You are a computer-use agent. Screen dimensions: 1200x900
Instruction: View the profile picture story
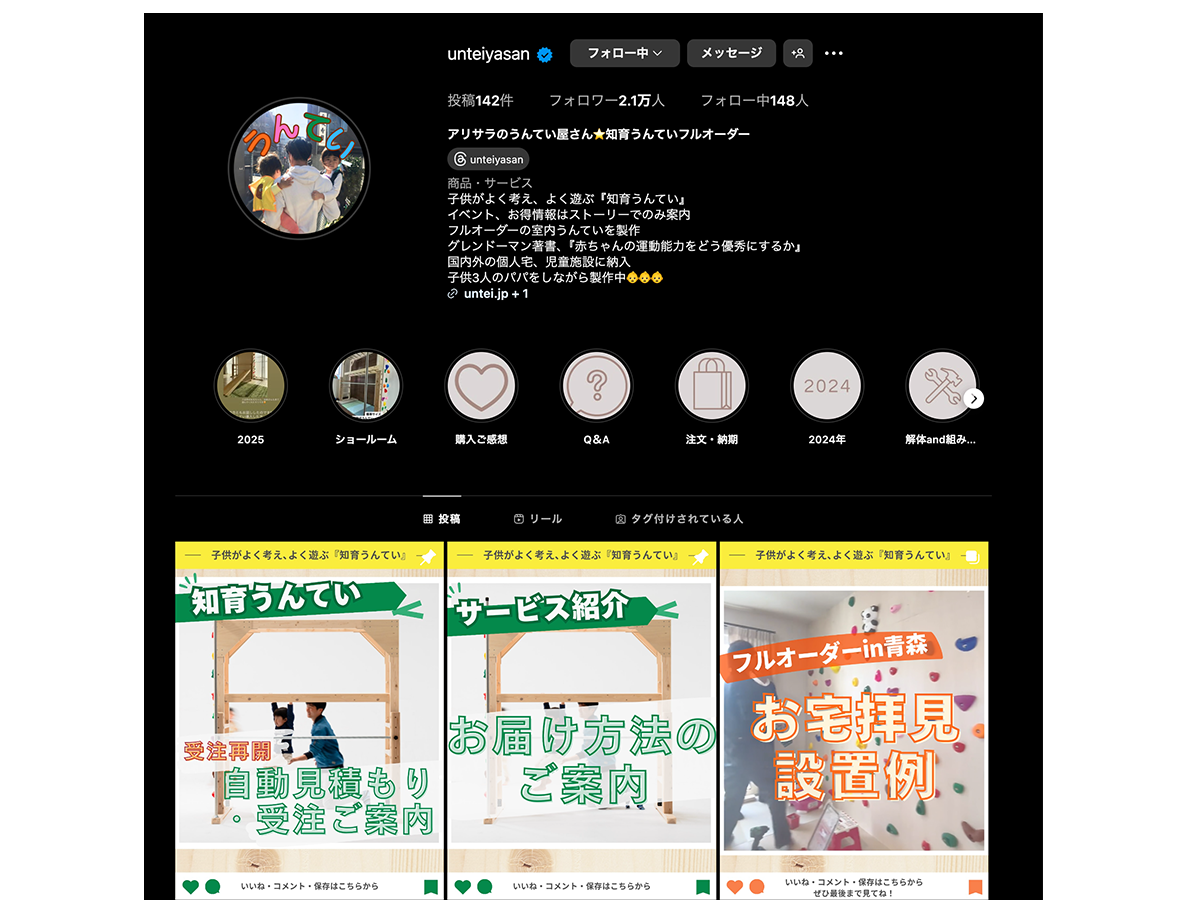(x=299, y=168)
